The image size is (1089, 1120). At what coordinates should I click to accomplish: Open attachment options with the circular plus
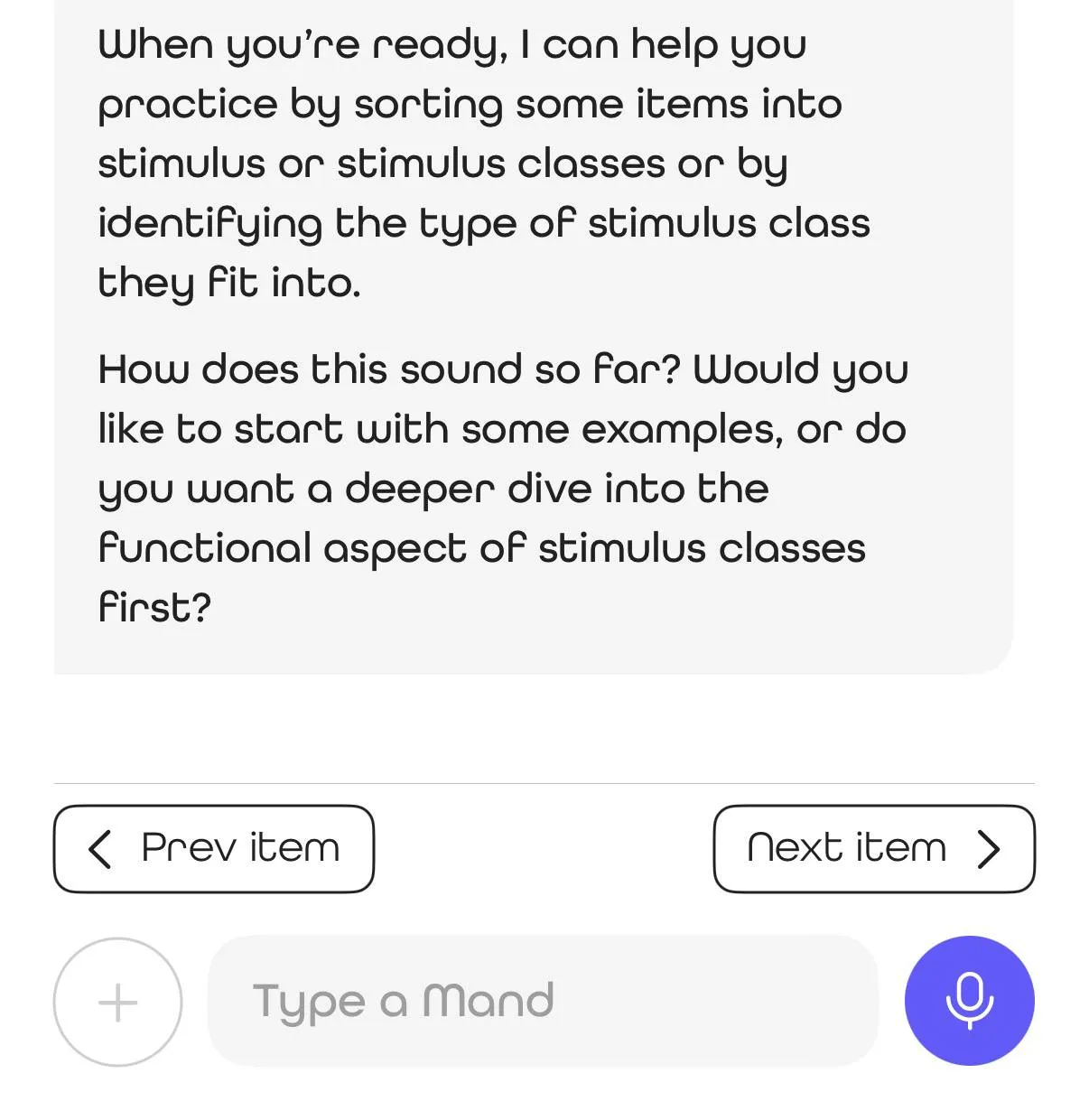[x=116, y=1001]
